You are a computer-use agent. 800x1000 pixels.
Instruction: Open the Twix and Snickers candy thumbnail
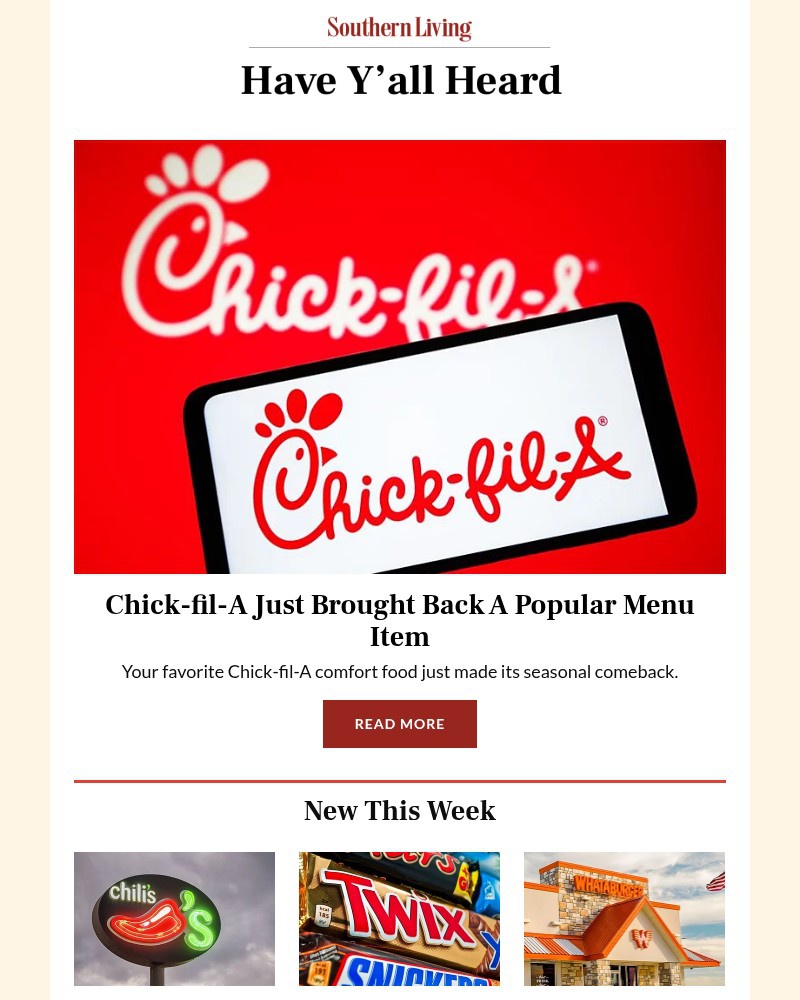pos(399,918)
